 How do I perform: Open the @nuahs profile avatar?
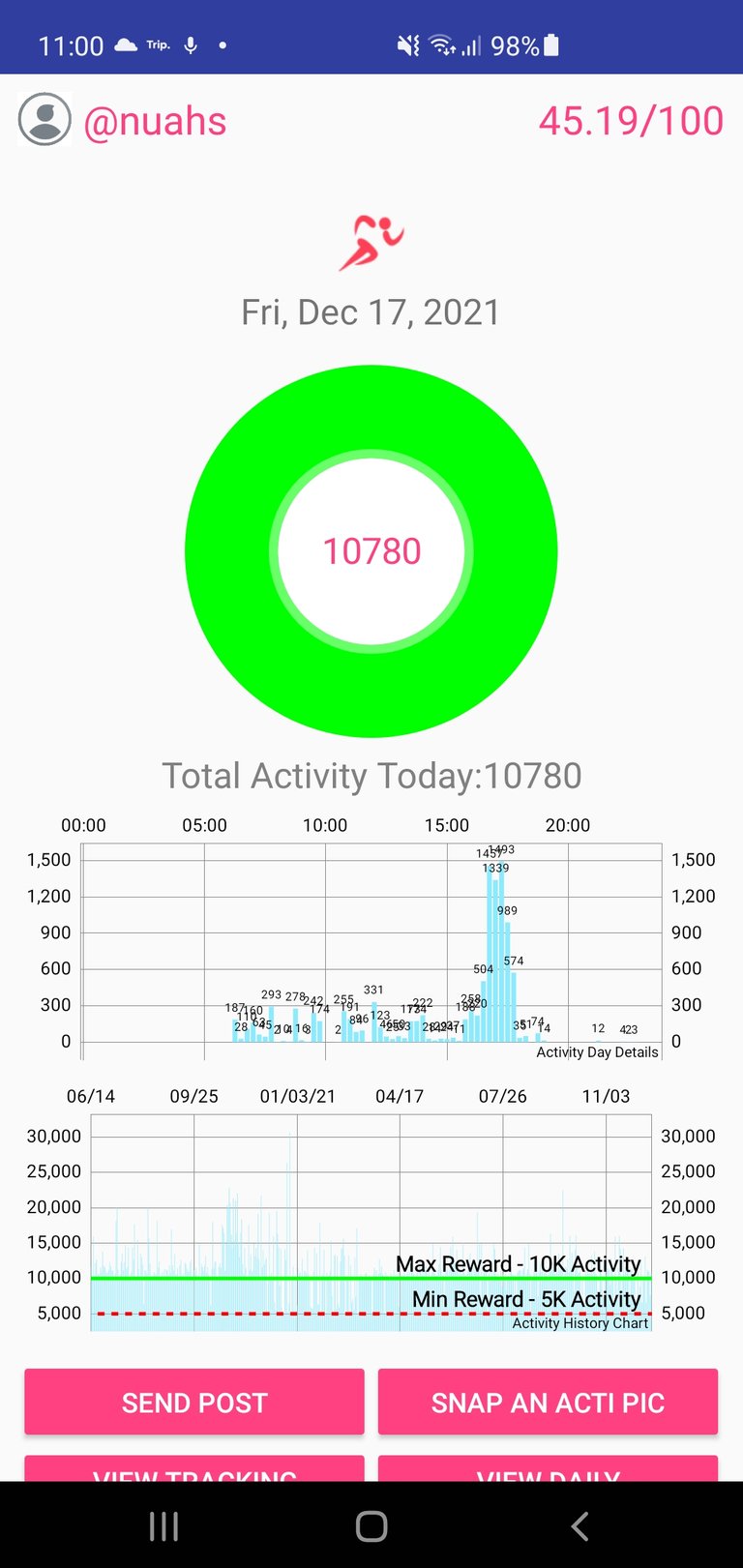pos(45,120)
